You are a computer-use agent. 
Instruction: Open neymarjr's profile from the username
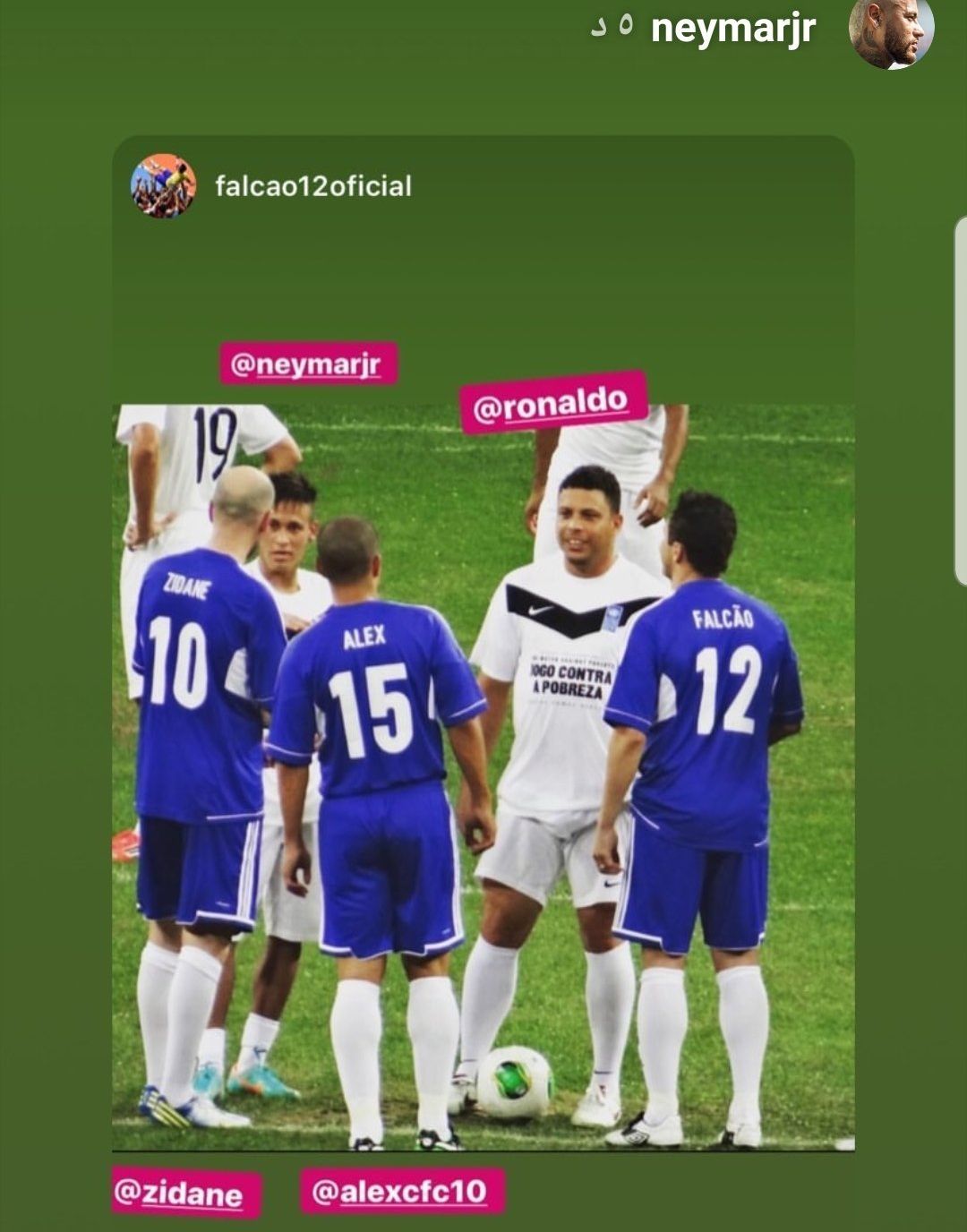(x=732, y=29)
